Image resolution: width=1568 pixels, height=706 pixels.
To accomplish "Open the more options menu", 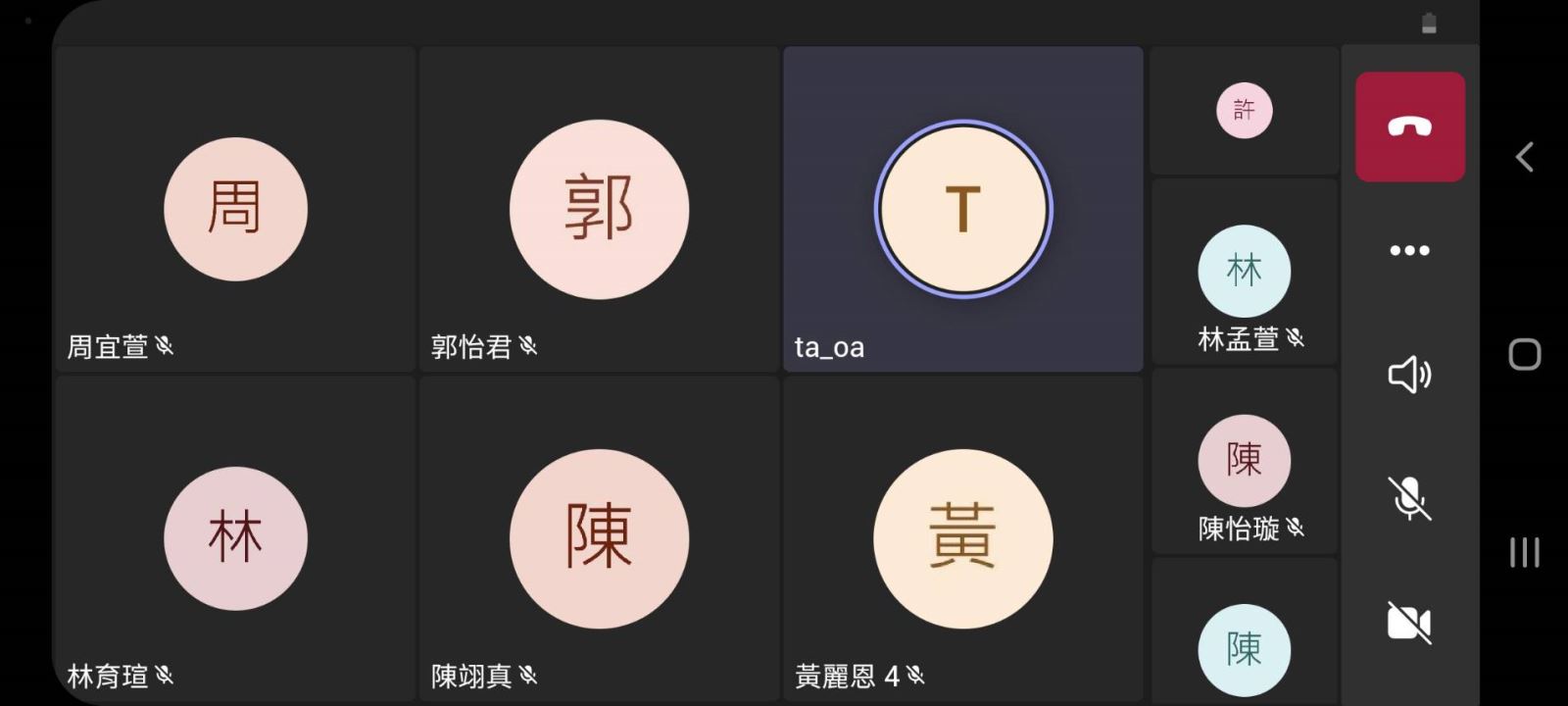I will (1409, 251).
